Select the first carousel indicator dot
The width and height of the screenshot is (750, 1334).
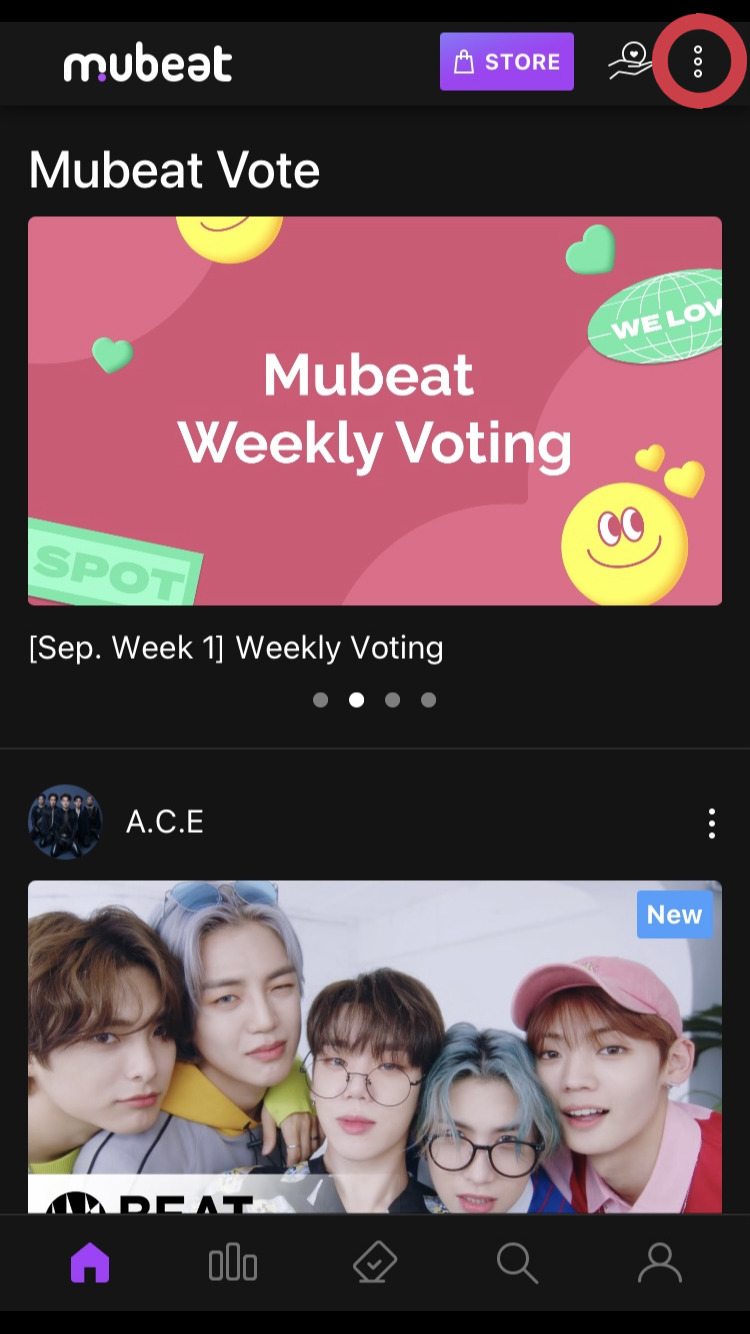pyautogui.click(x=321, y=700)
